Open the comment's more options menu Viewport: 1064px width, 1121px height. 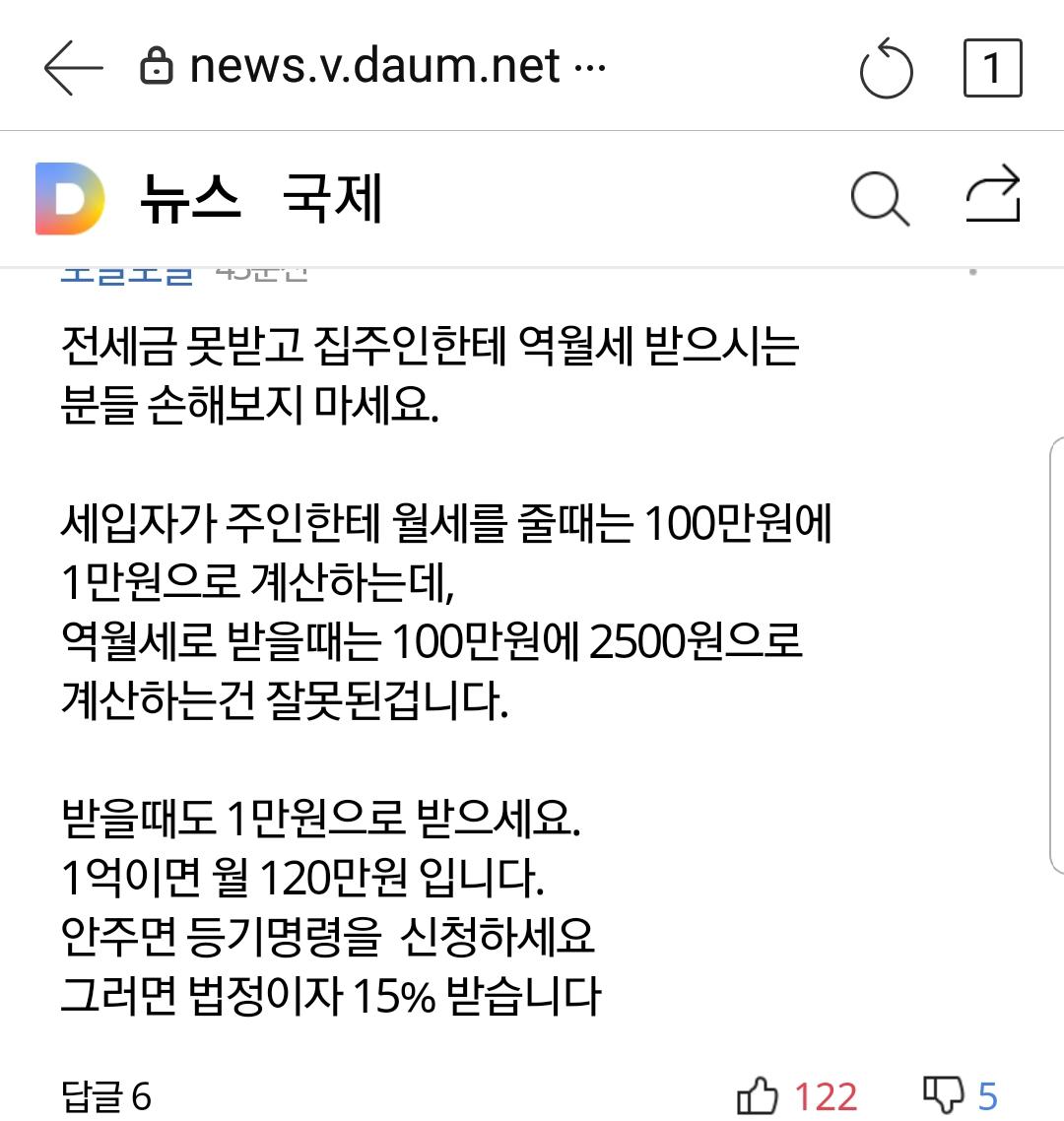click(x=972, y=273)
